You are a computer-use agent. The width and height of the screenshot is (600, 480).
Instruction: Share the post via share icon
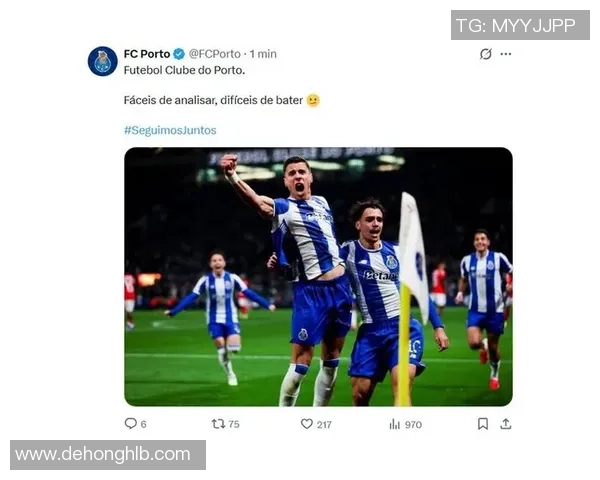[506, 424]
